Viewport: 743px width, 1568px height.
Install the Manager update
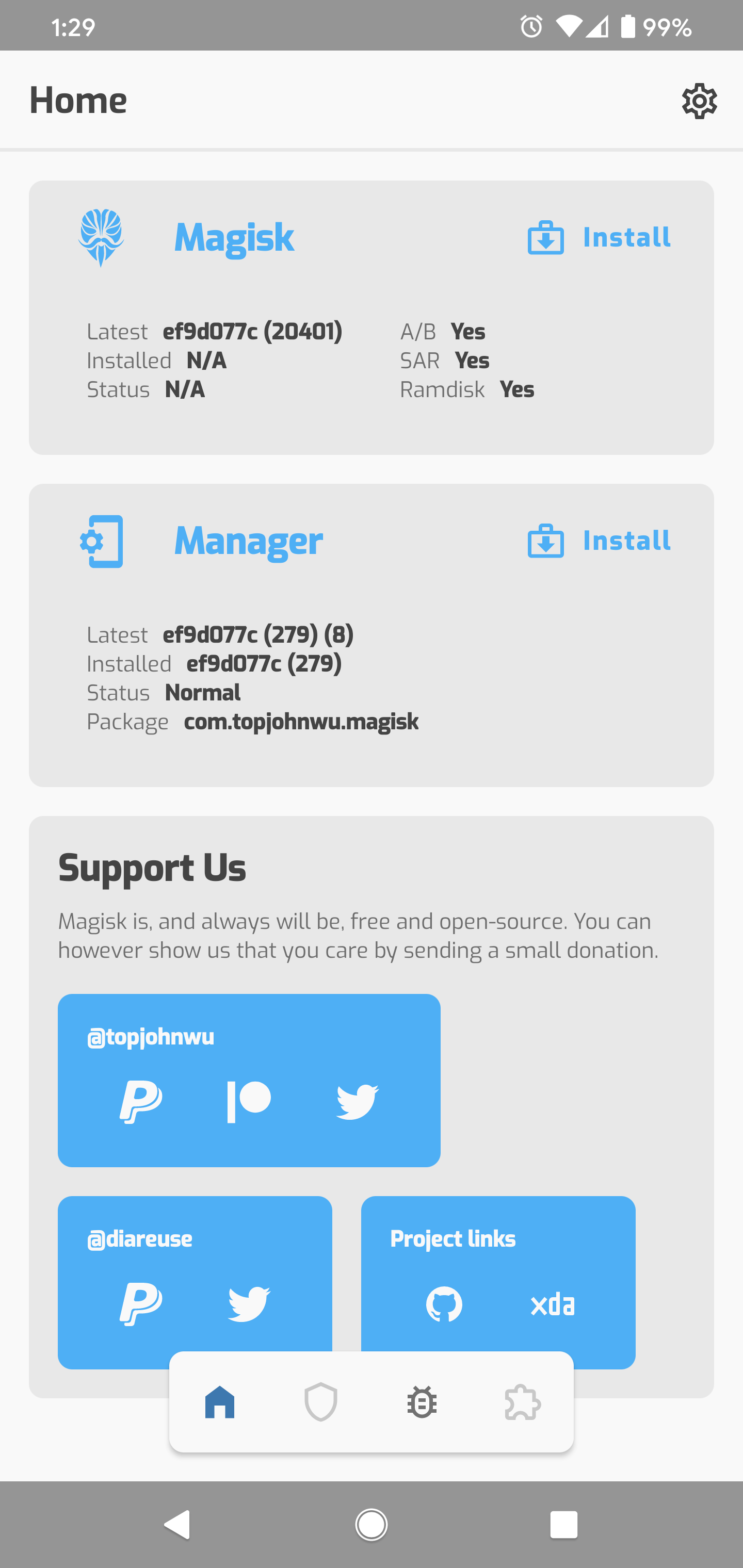[599, 541]
